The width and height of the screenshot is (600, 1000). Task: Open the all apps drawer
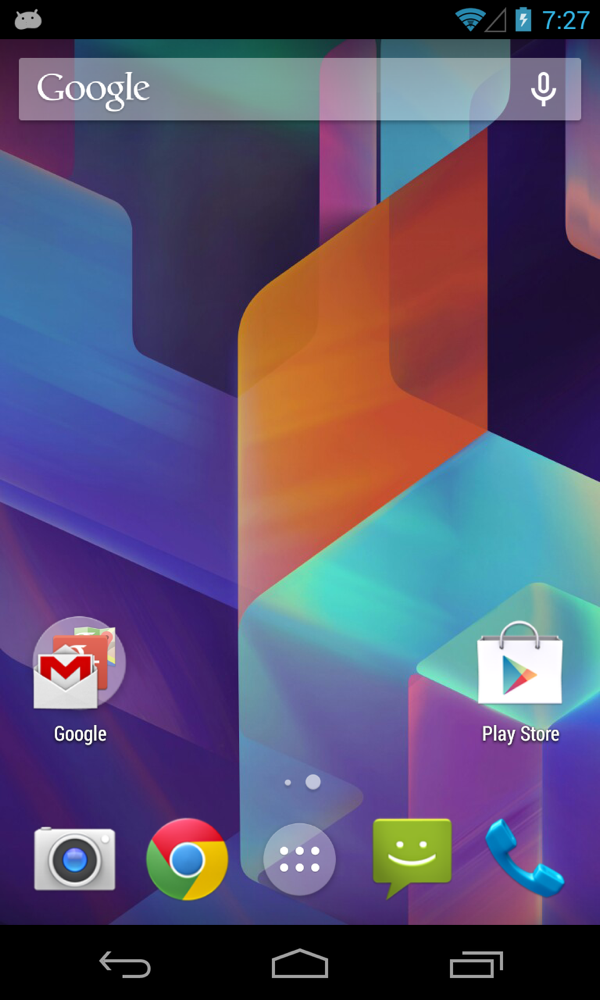click(x=300, y=859)
